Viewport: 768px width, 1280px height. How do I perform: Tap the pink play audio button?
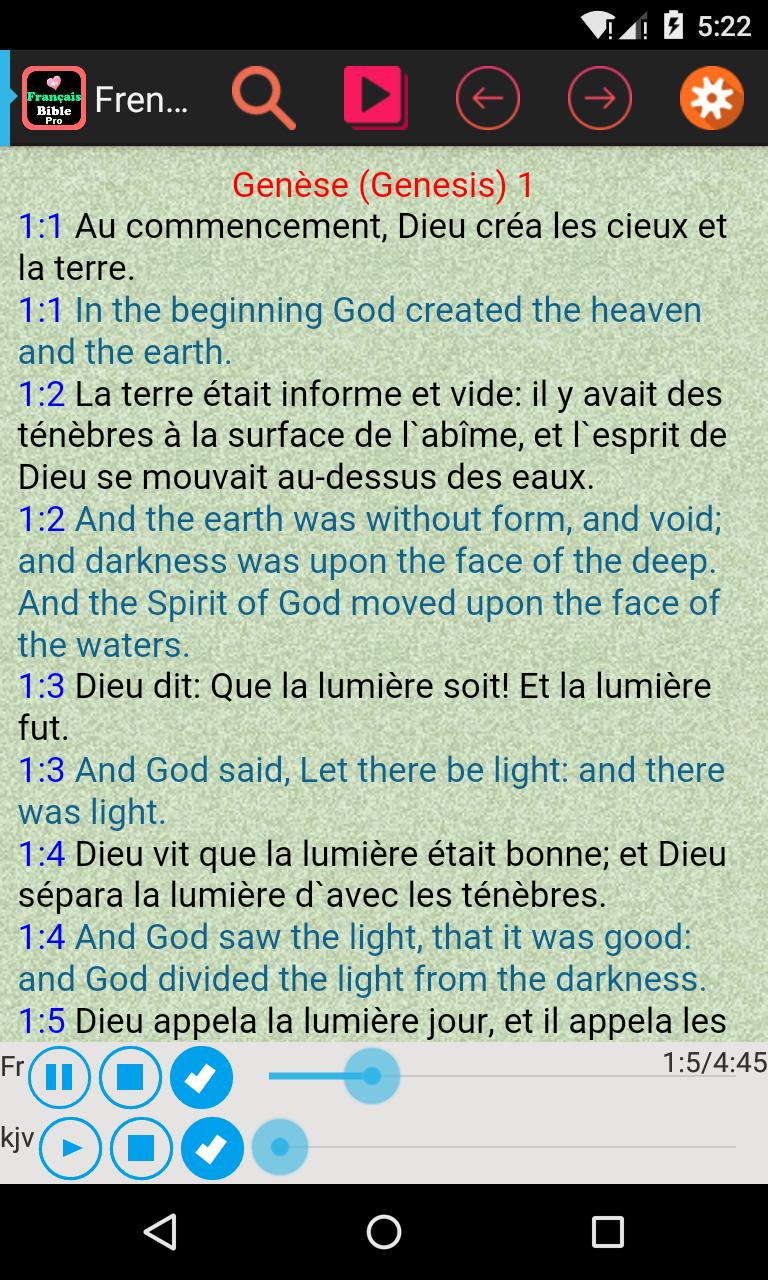click(x=374, y=97)
